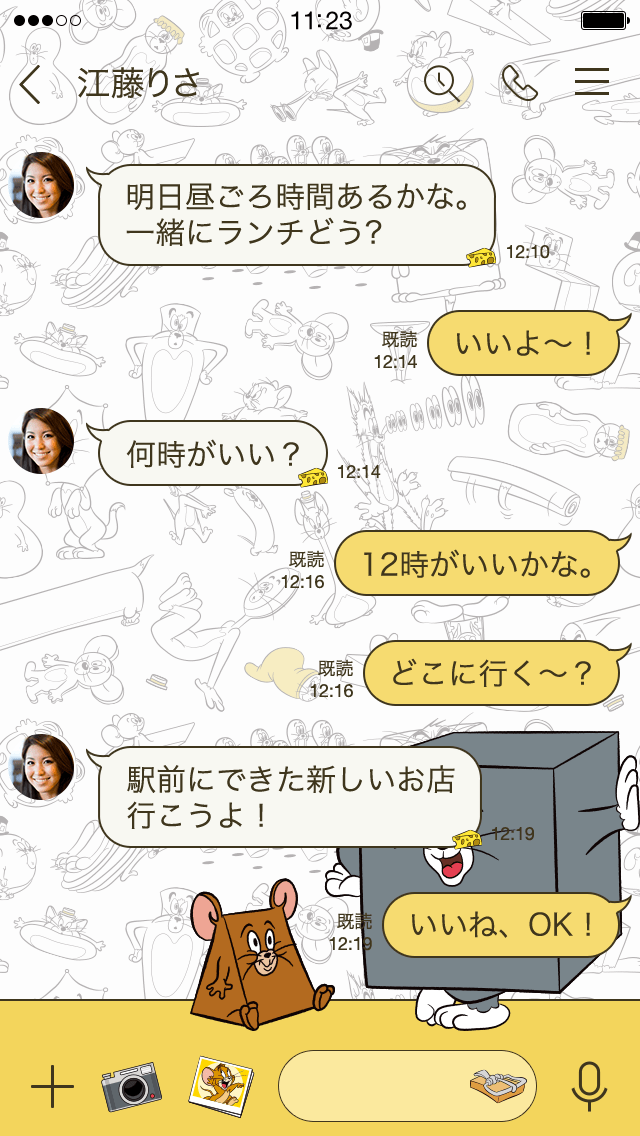Launch the camera to take a photo
Image resolution: width=640 pixels, height=1136 pixels.
click(130, 1086)
